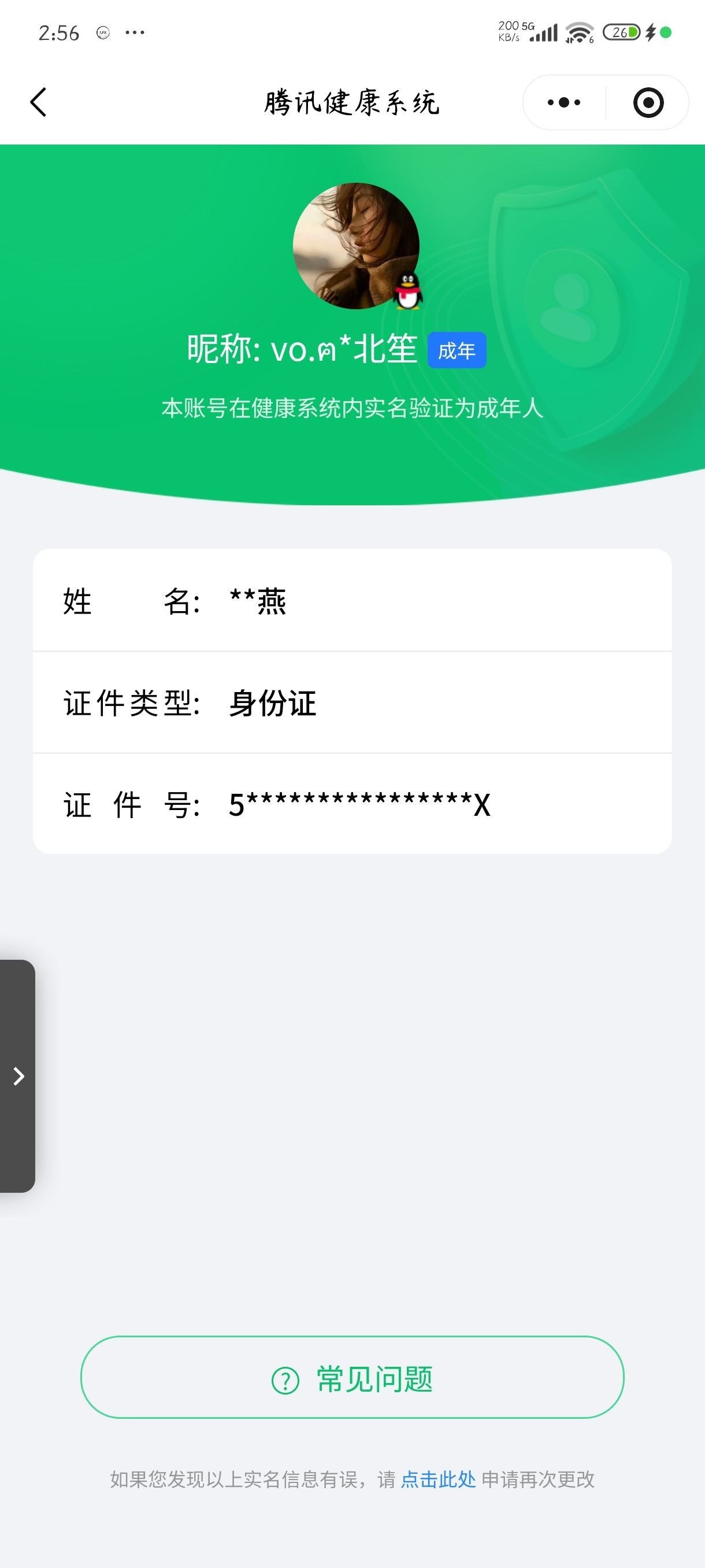Screen dimensions: 705x1568
Task: Select the nickname vo.ฅ*北笙 text
Action: pyautogui.click(x=344, y=349)
